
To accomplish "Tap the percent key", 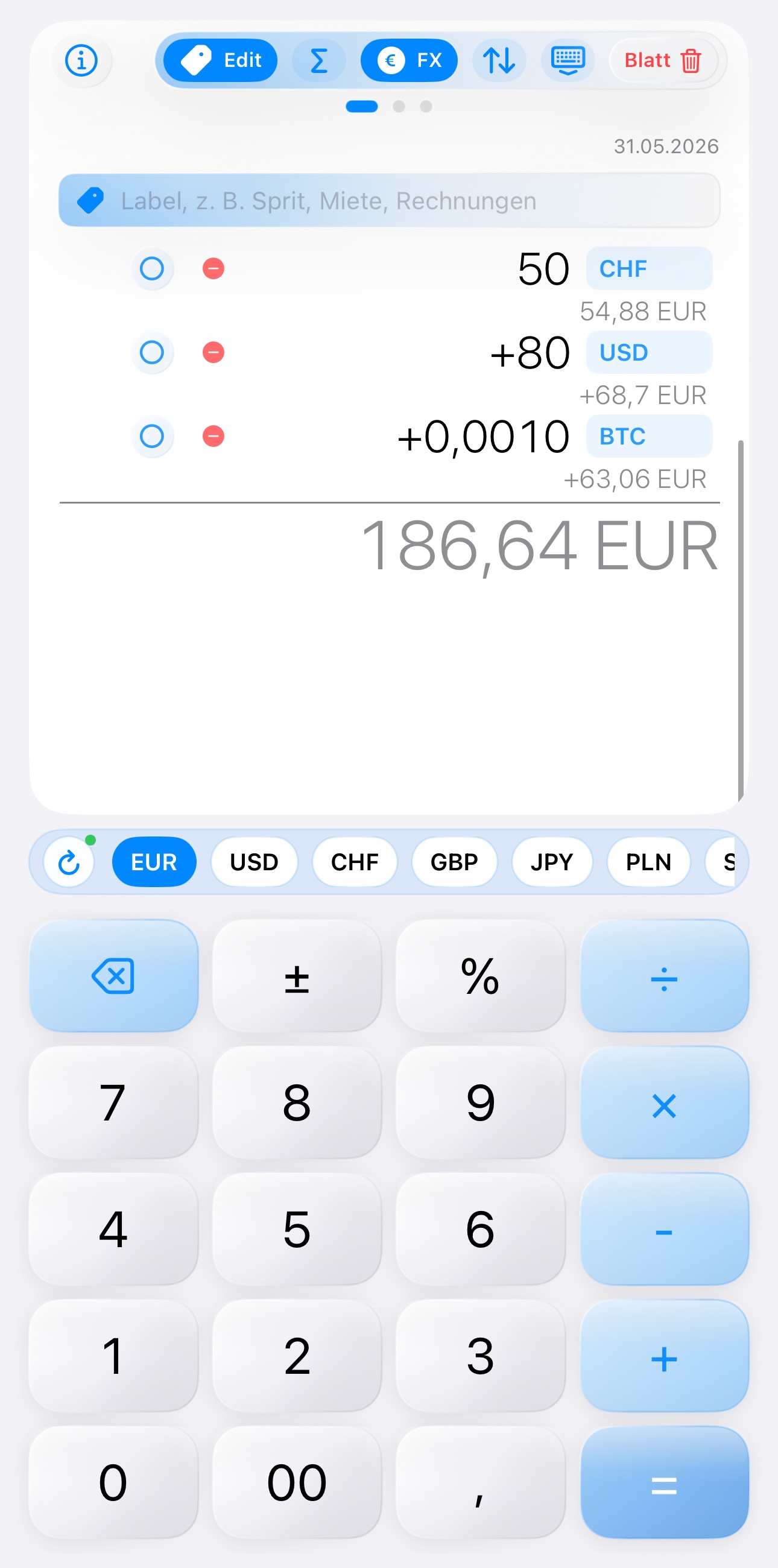I will pos(480,976).
